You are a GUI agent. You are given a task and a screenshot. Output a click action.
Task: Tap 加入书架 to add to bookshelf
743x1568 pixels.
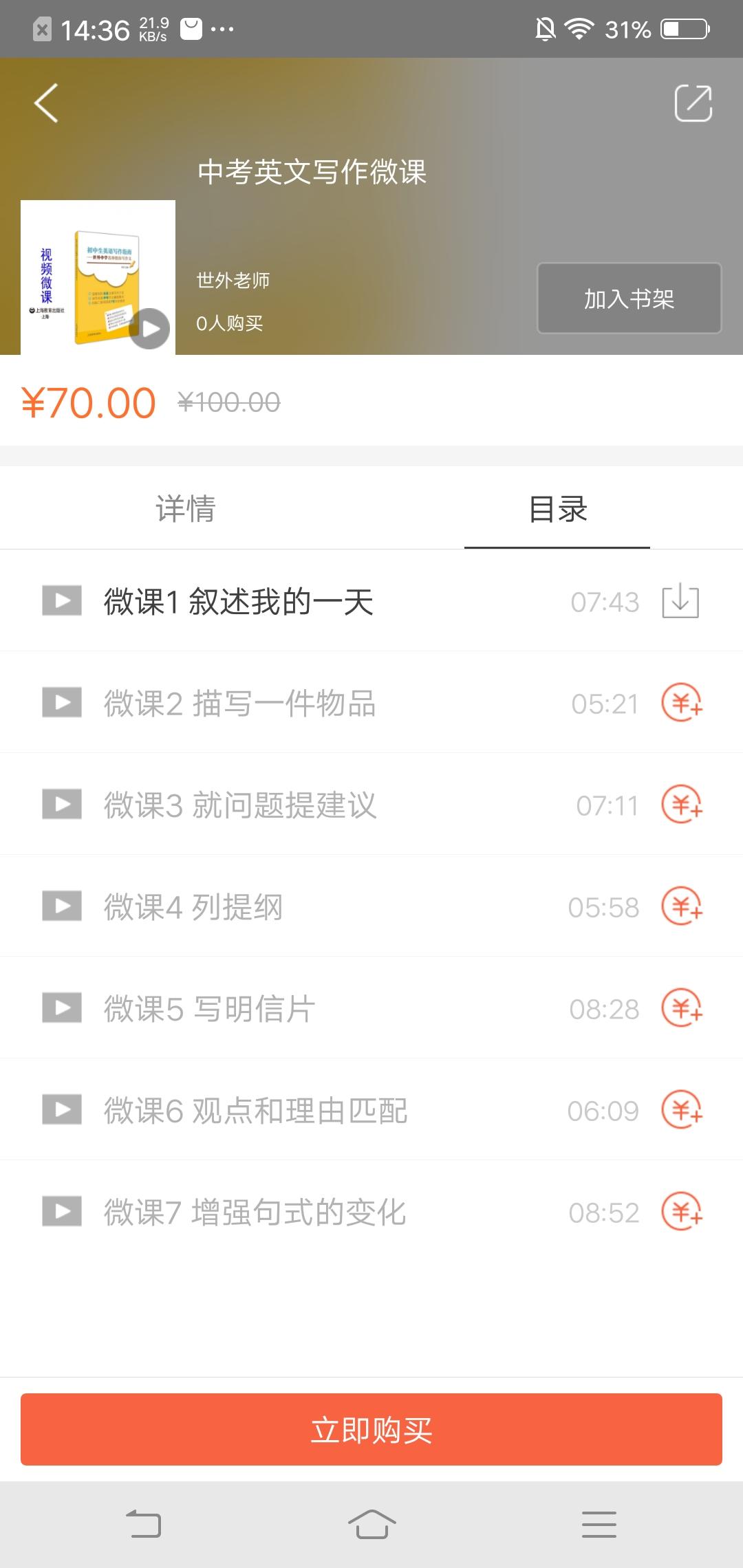pos(628,297)
